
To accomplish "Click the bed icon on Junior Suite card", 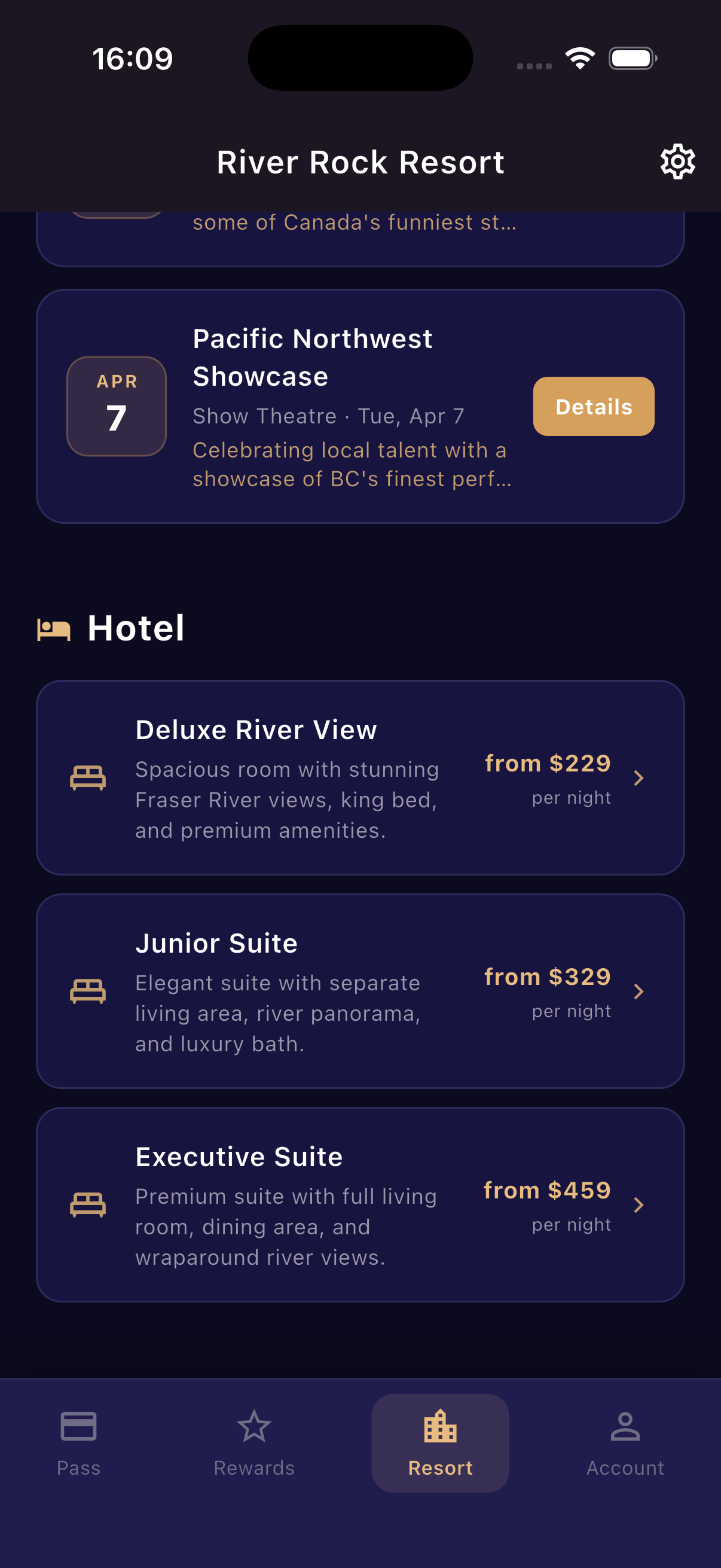I will pyautogui.click(x=88, y=991).
